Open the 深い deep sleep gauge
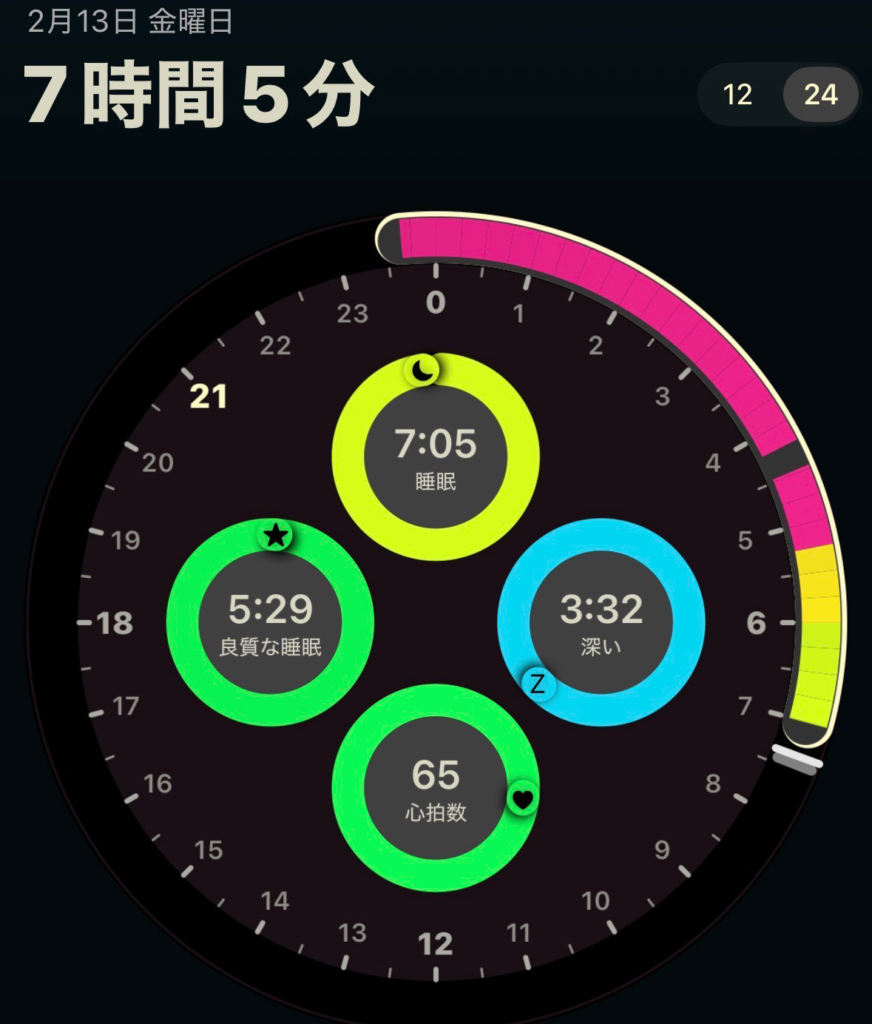Screen dimensions: 872x1024 600,620
